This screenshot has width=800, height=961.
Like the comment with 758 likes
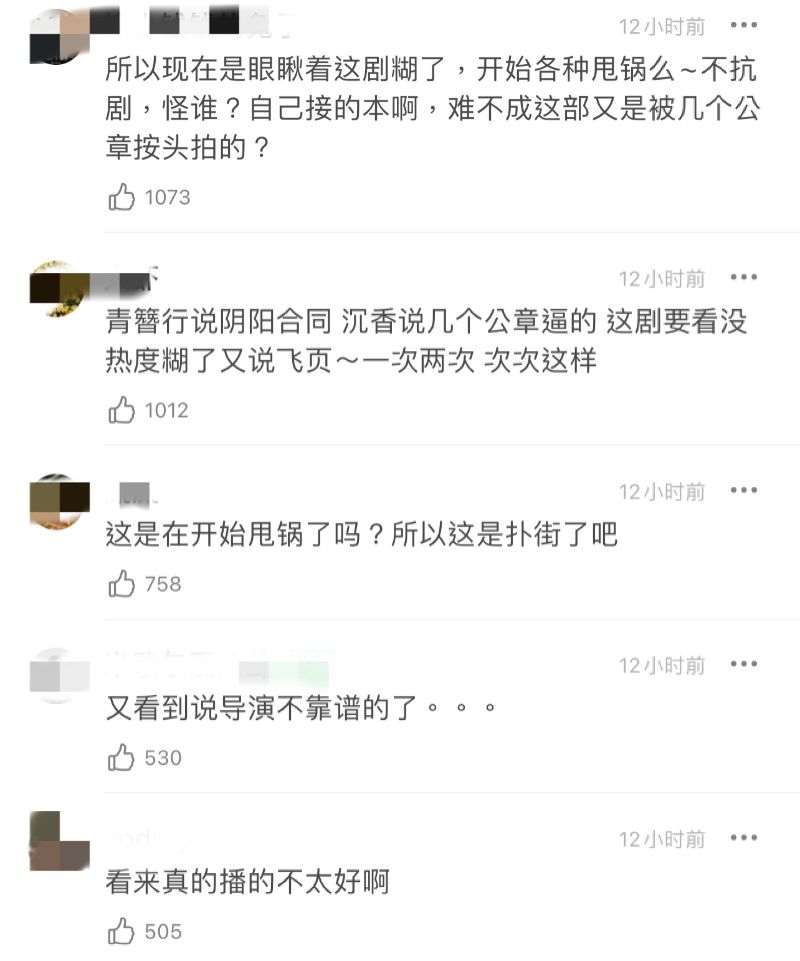122,584
